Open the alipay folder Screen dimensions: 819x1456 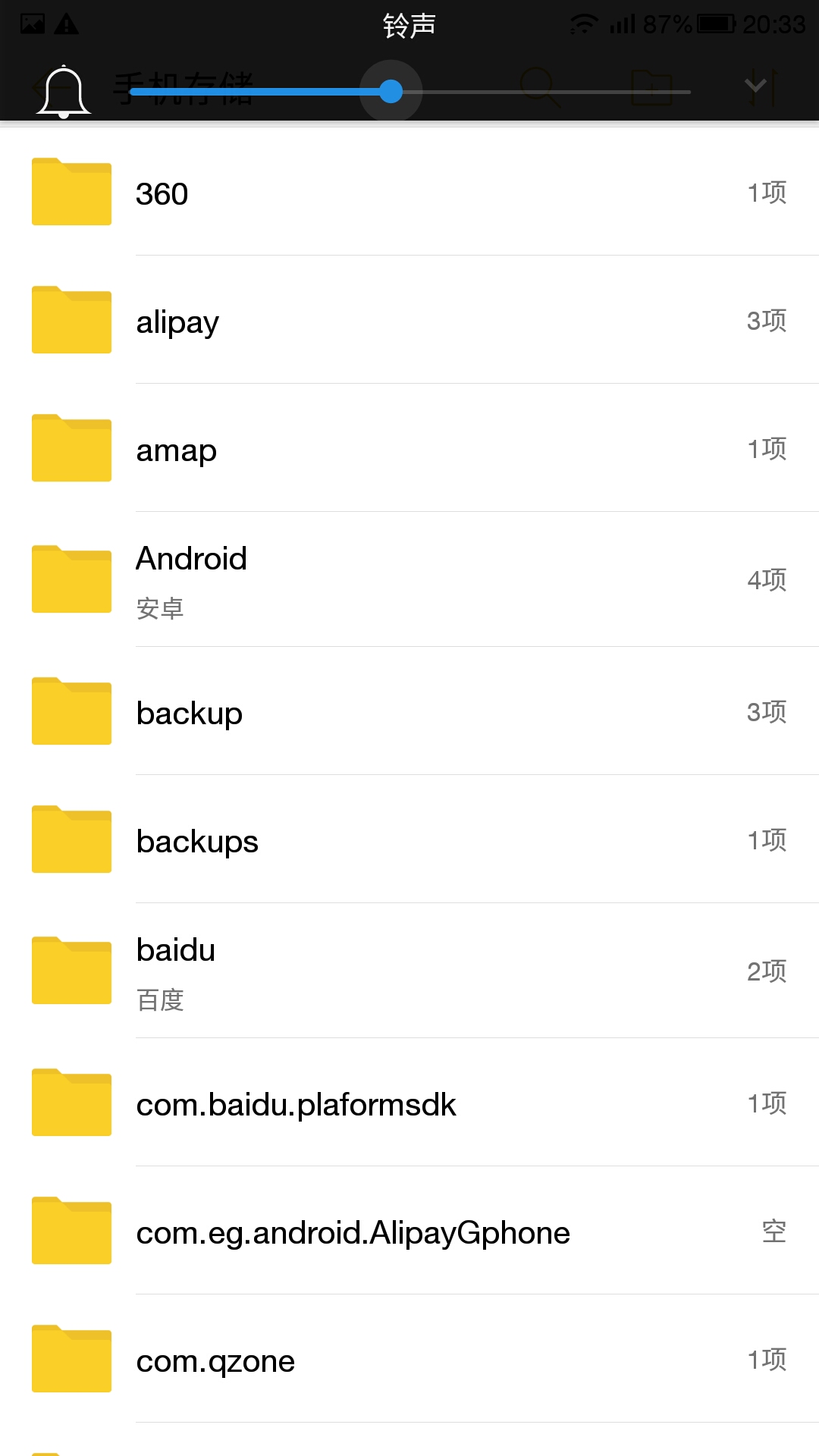coord(409,320)
